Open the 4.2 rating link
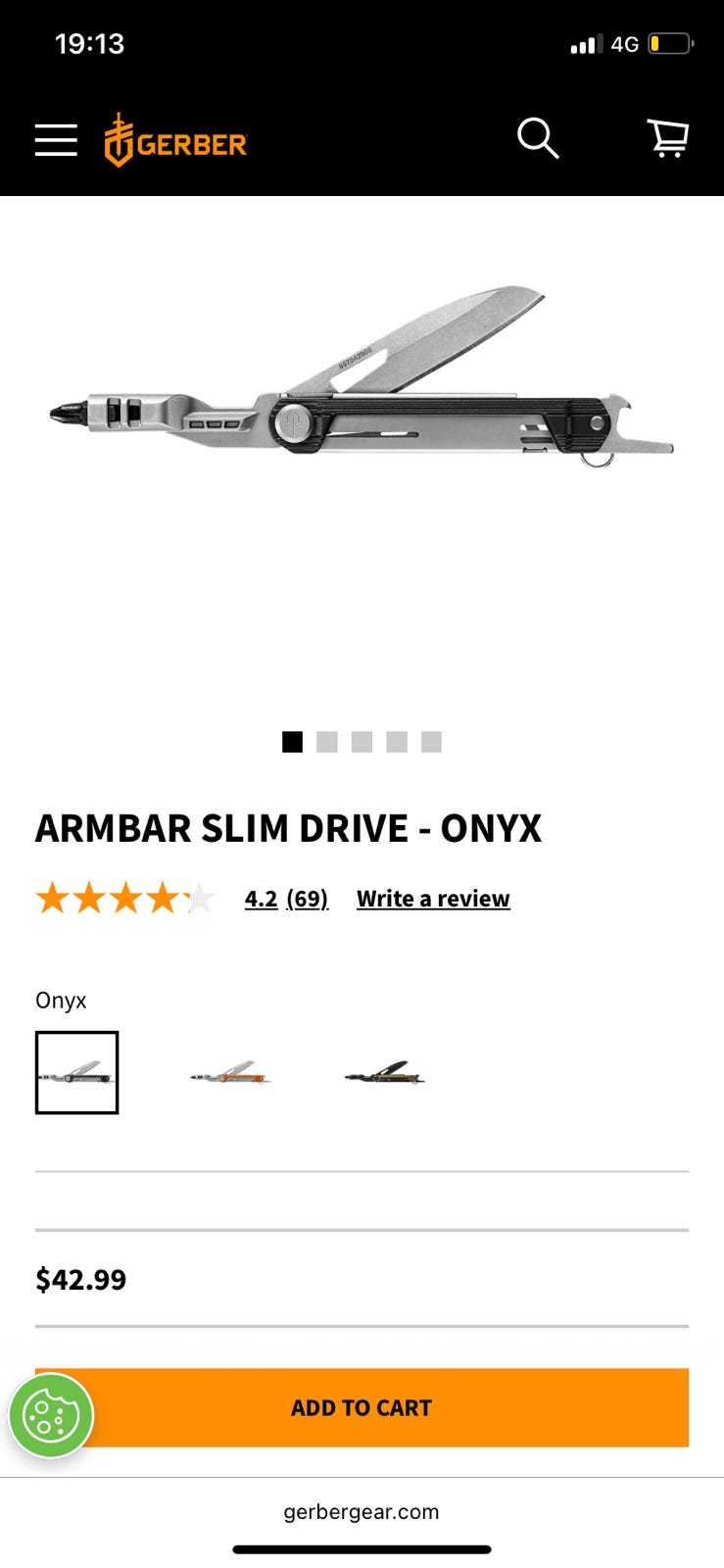 coord(262,899)
